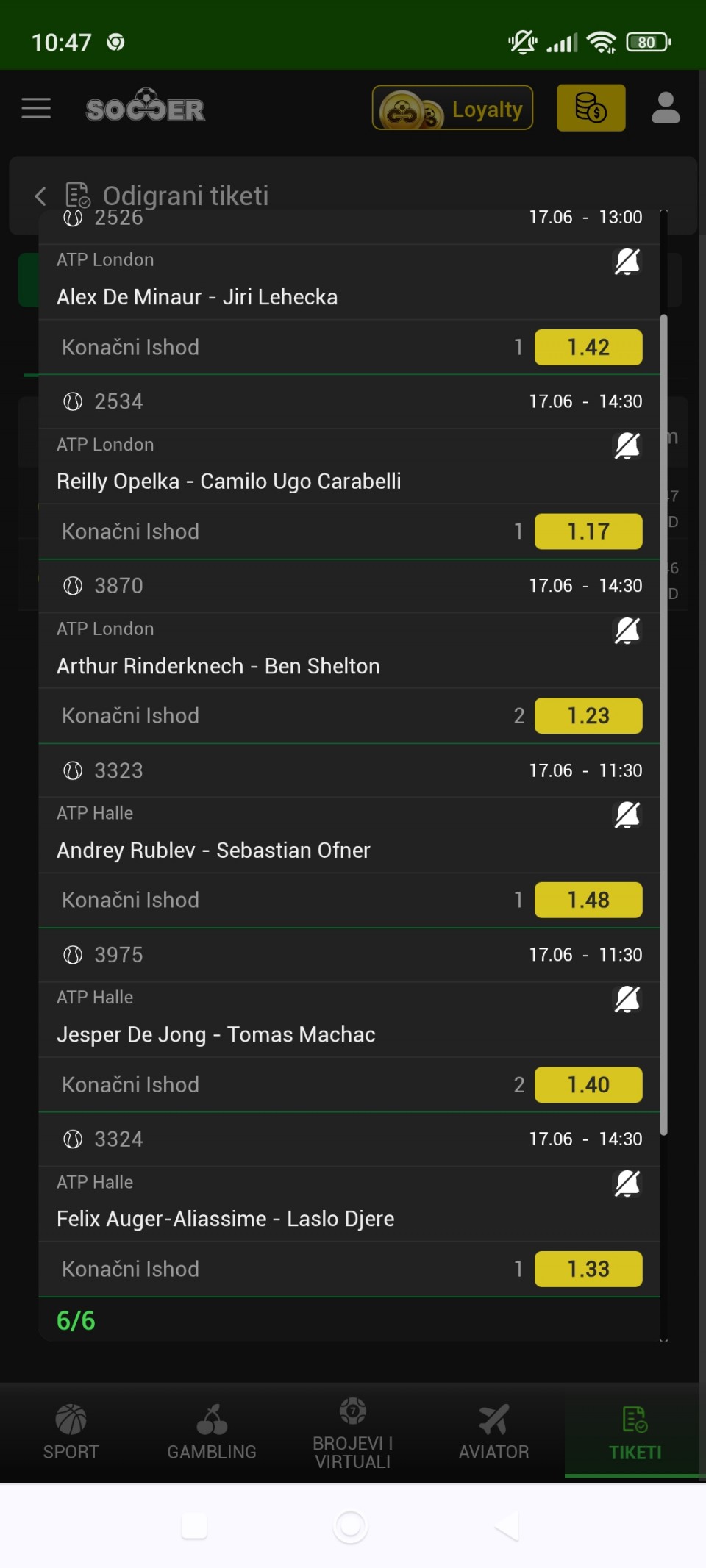Open the deposit coins button

point(591,108)
